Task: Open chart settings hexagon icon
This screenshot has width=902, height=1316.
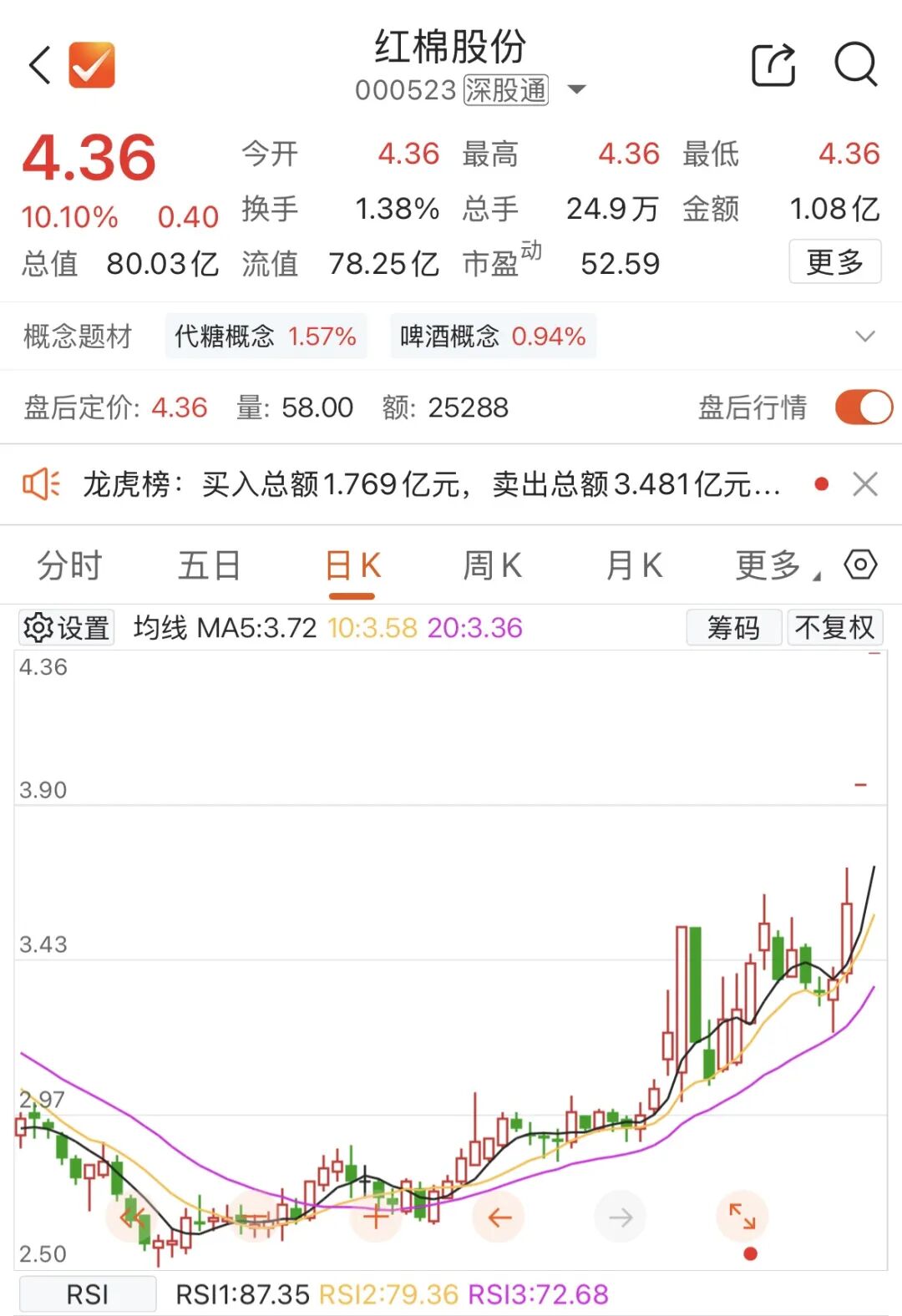Action: coord(860,565)
